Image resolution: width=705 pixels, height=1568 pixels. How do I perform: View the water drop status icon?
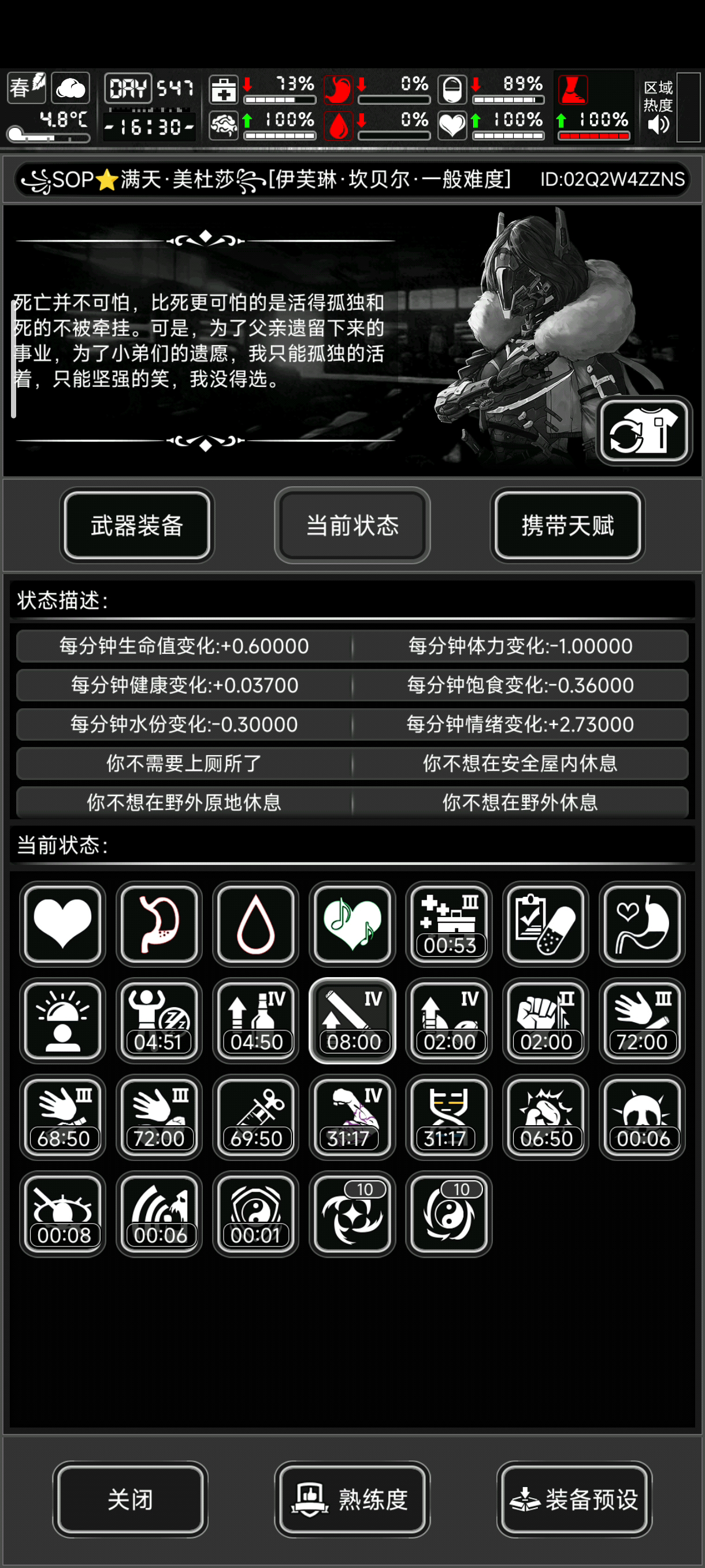(255, 924)
